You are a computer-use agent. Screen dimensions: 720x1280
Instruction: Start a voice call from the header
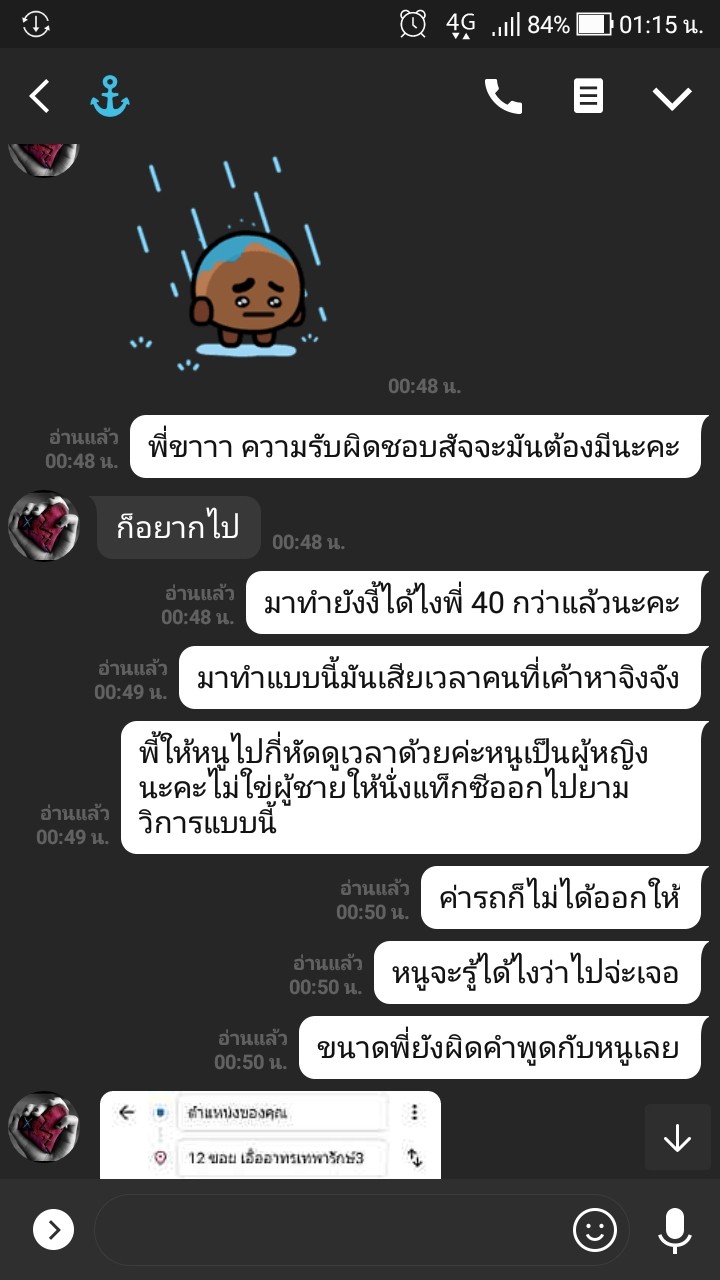point(503,96)
